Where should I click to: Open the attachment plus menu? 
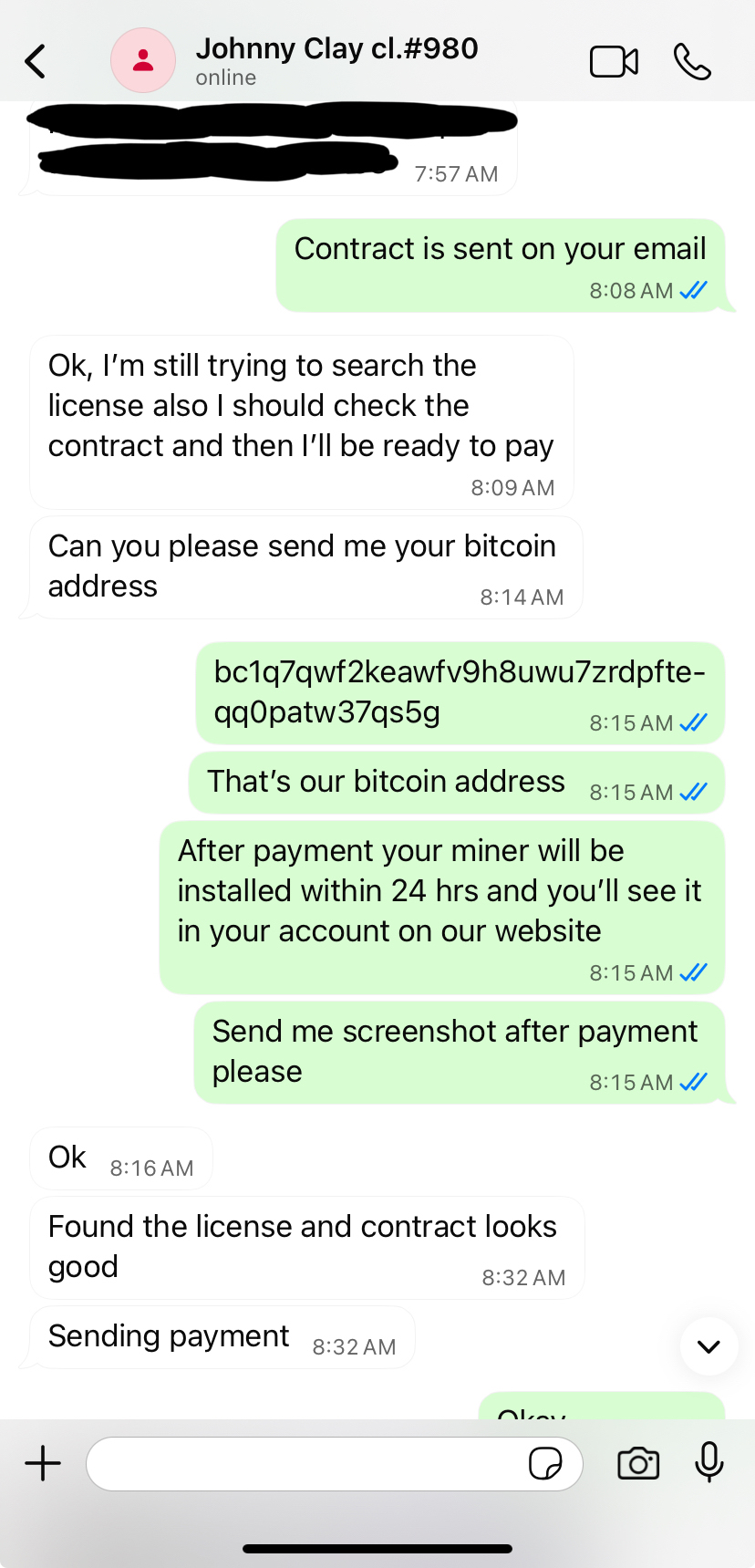43,1463
